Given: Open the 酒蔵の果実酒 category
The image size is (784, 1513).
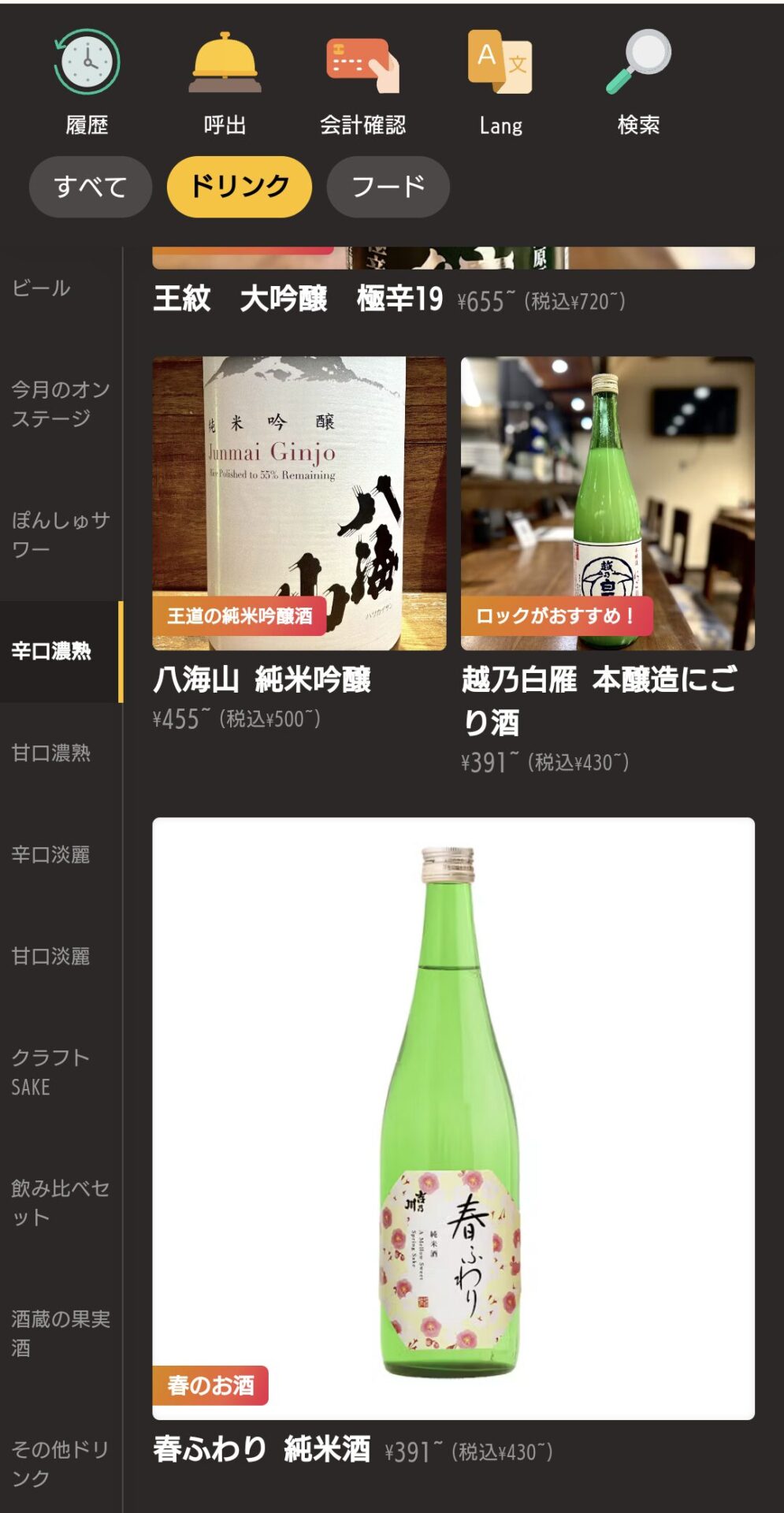Looking at the screenshot, I should point(61,1334).
